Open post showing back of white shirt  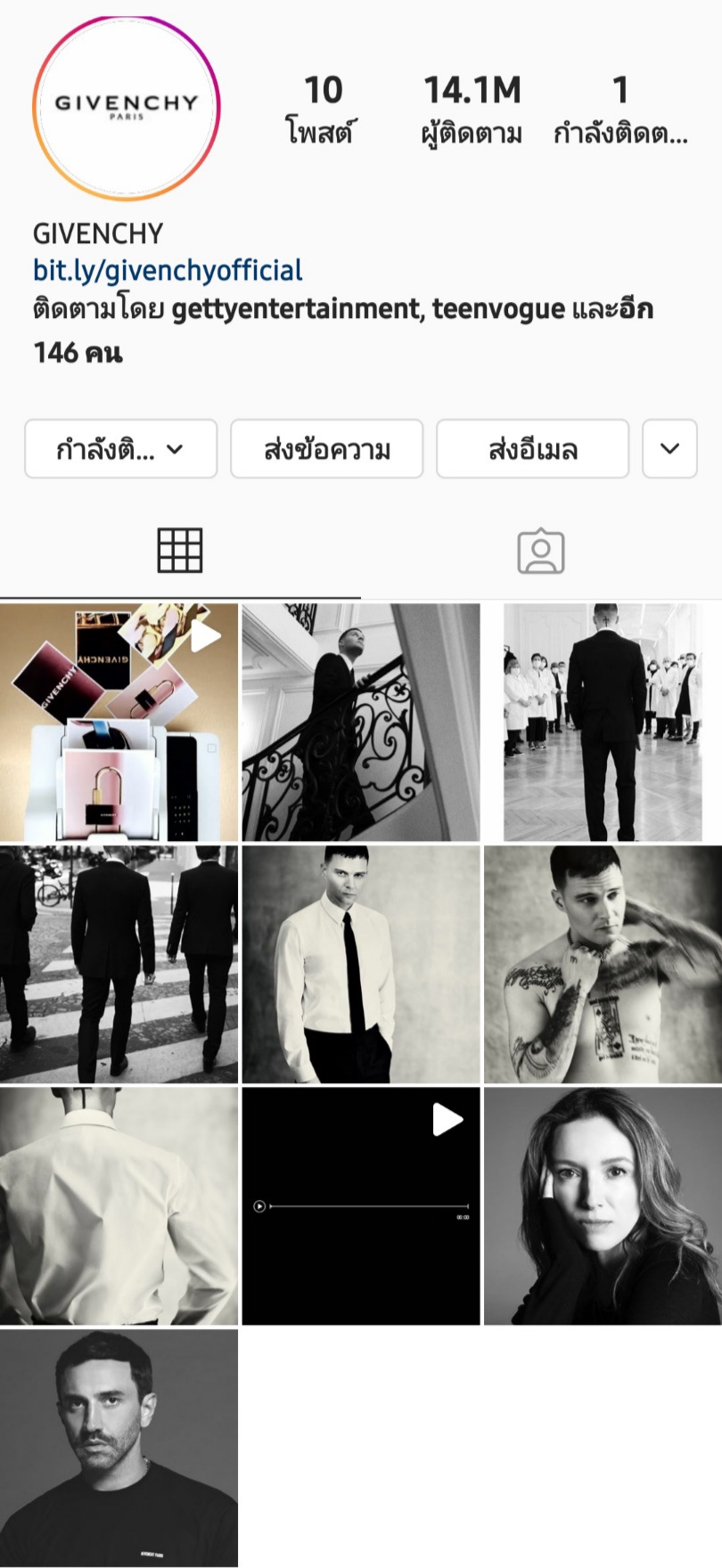point(119,1206)
